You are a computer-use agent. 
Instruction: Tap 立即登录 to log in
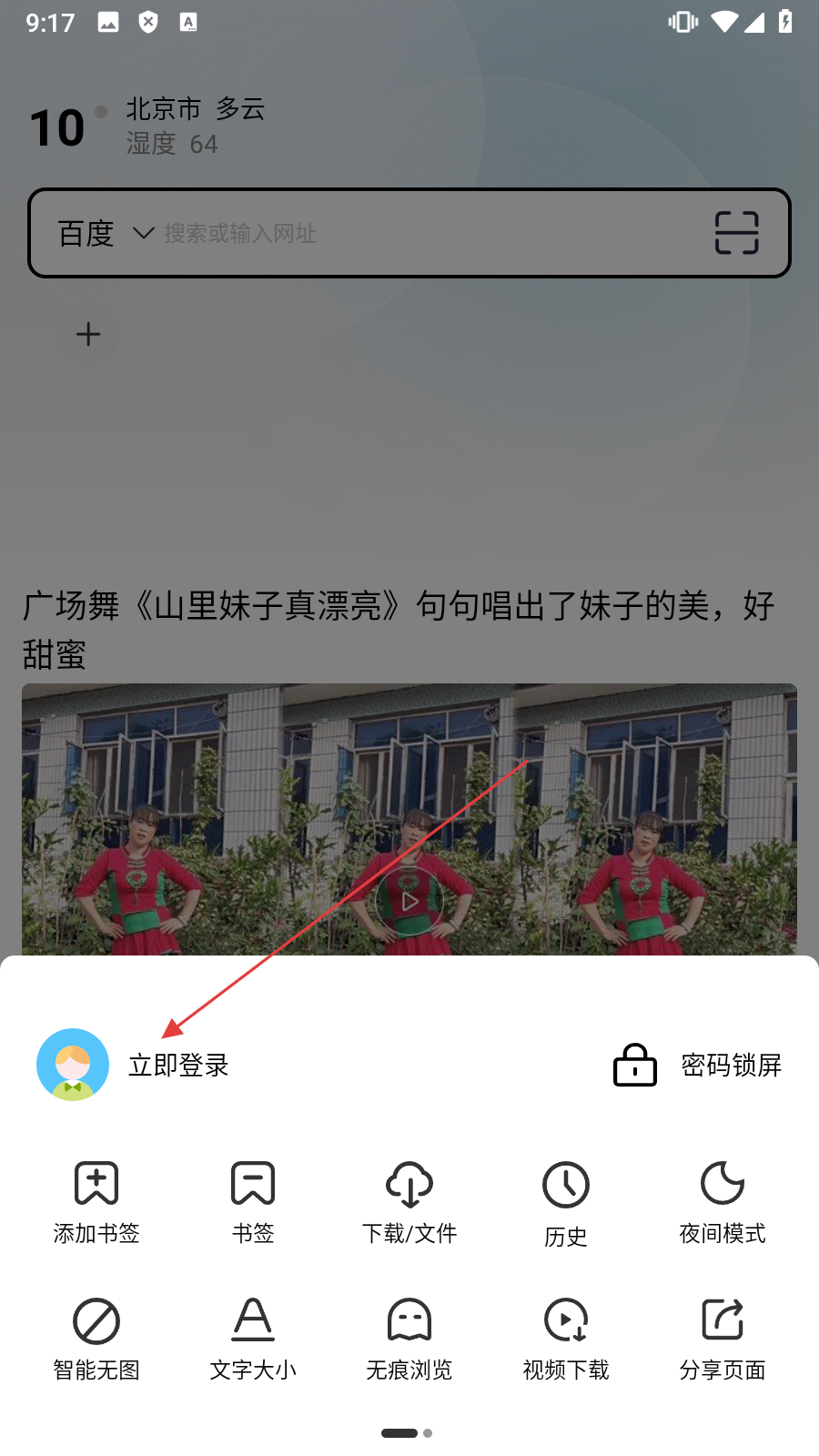click(x=178, y=1065)
